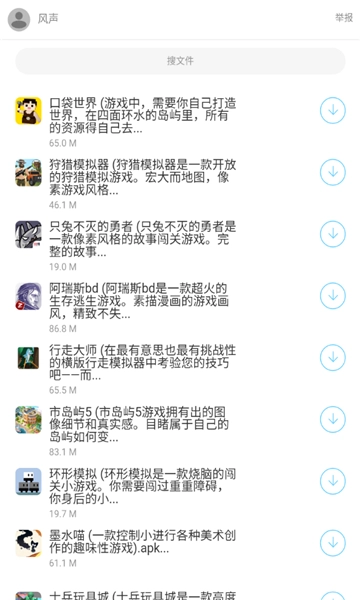Download the 行走大师 file
The image size is (360, 600).
click(333, 357)
